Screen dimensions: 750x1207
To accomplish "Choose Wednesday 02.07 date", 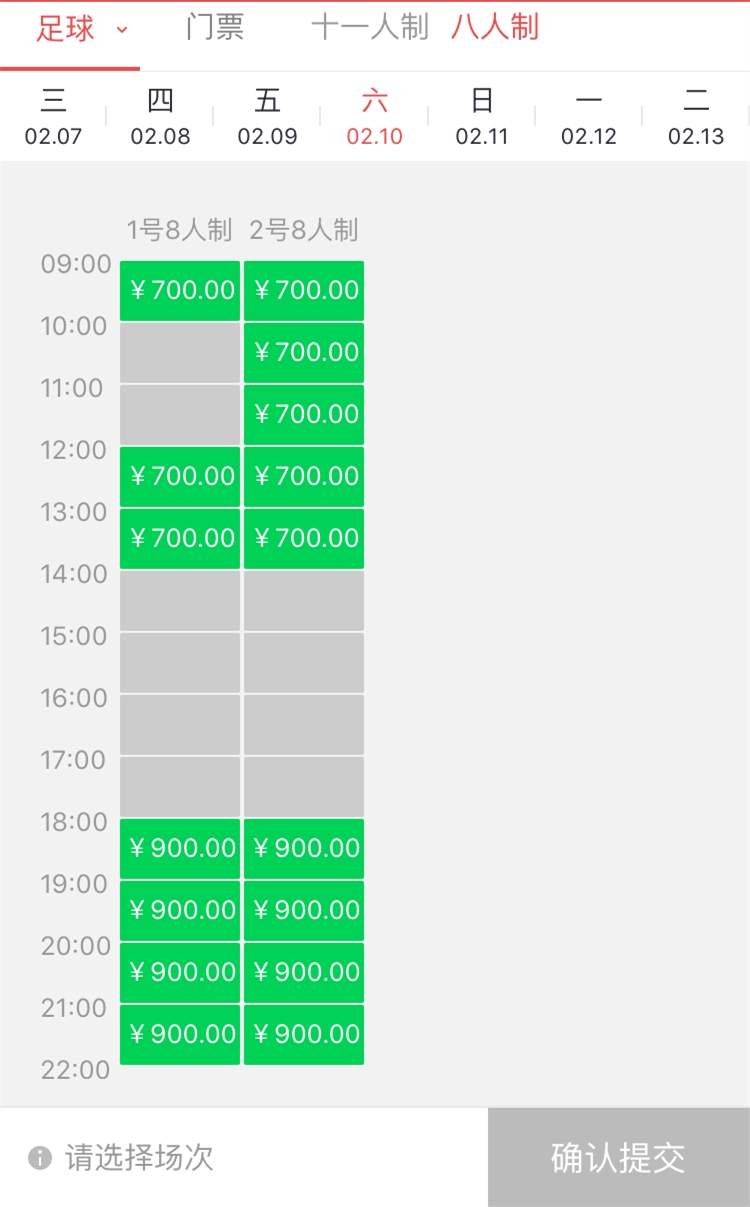I will 53,117.
